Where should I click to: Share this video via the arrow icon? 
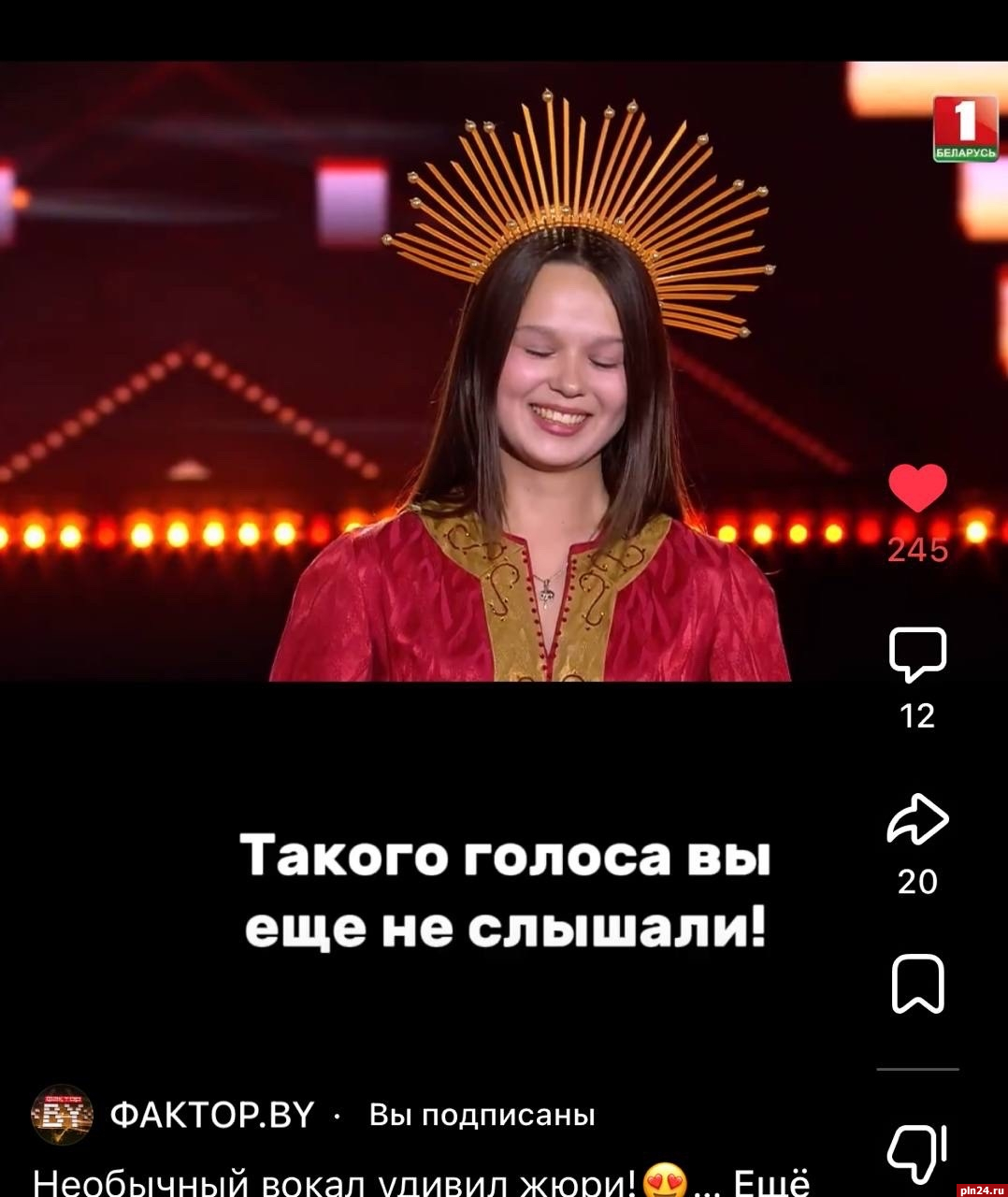pos(917,820)
